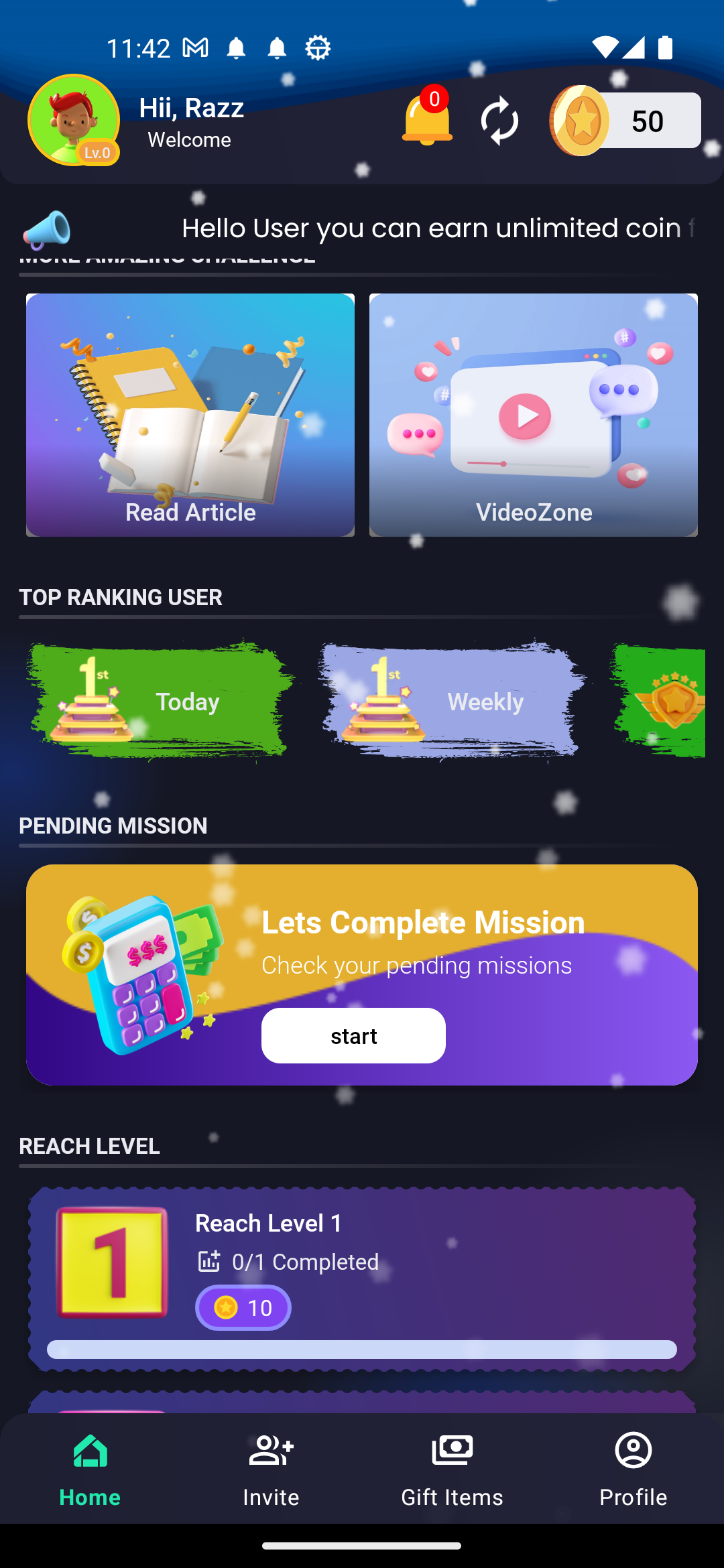Check the Reach Level 1 progress bar

pos(362,1351)
